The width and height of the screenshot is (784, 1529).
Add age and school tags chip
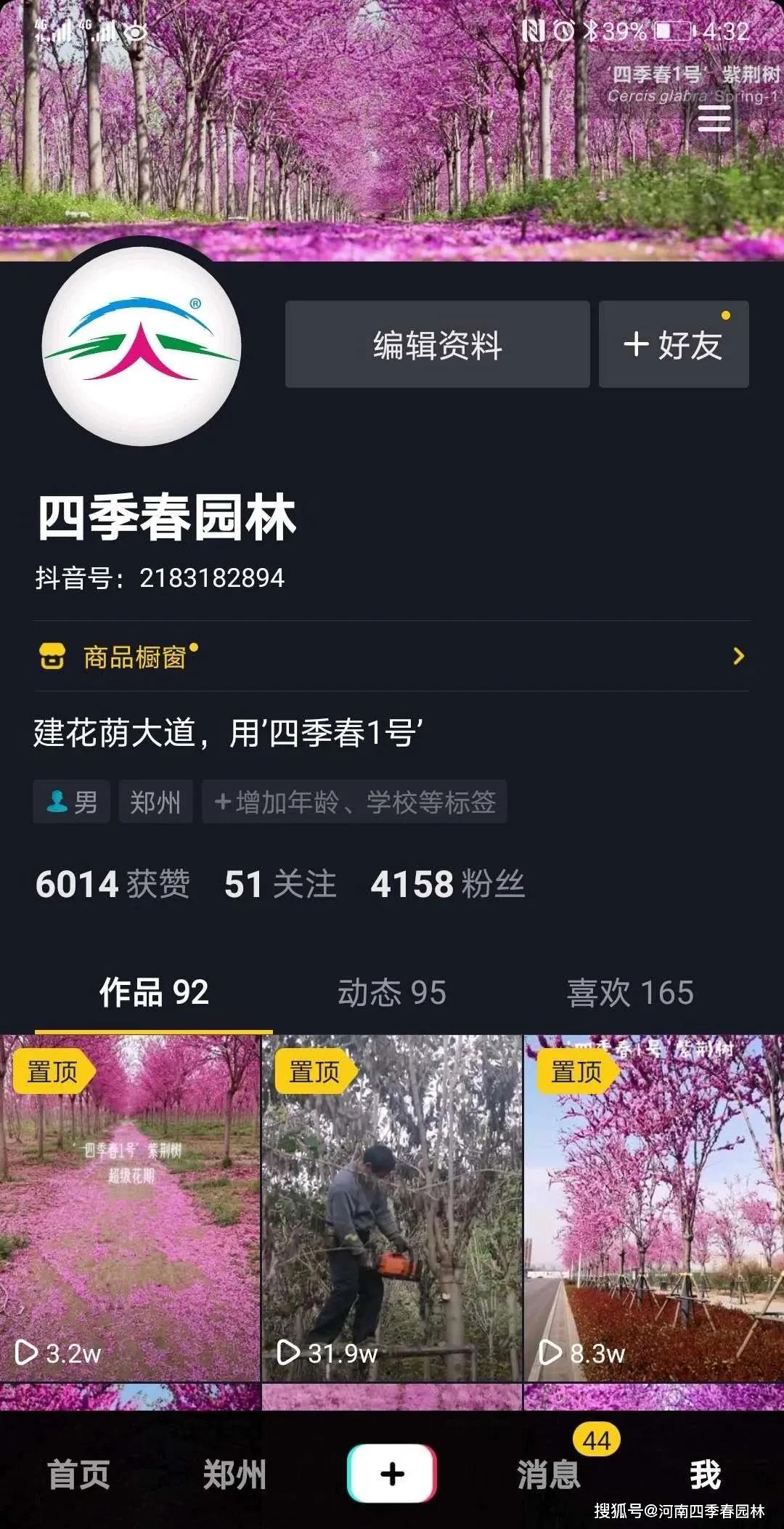click(x=354, y=802)
